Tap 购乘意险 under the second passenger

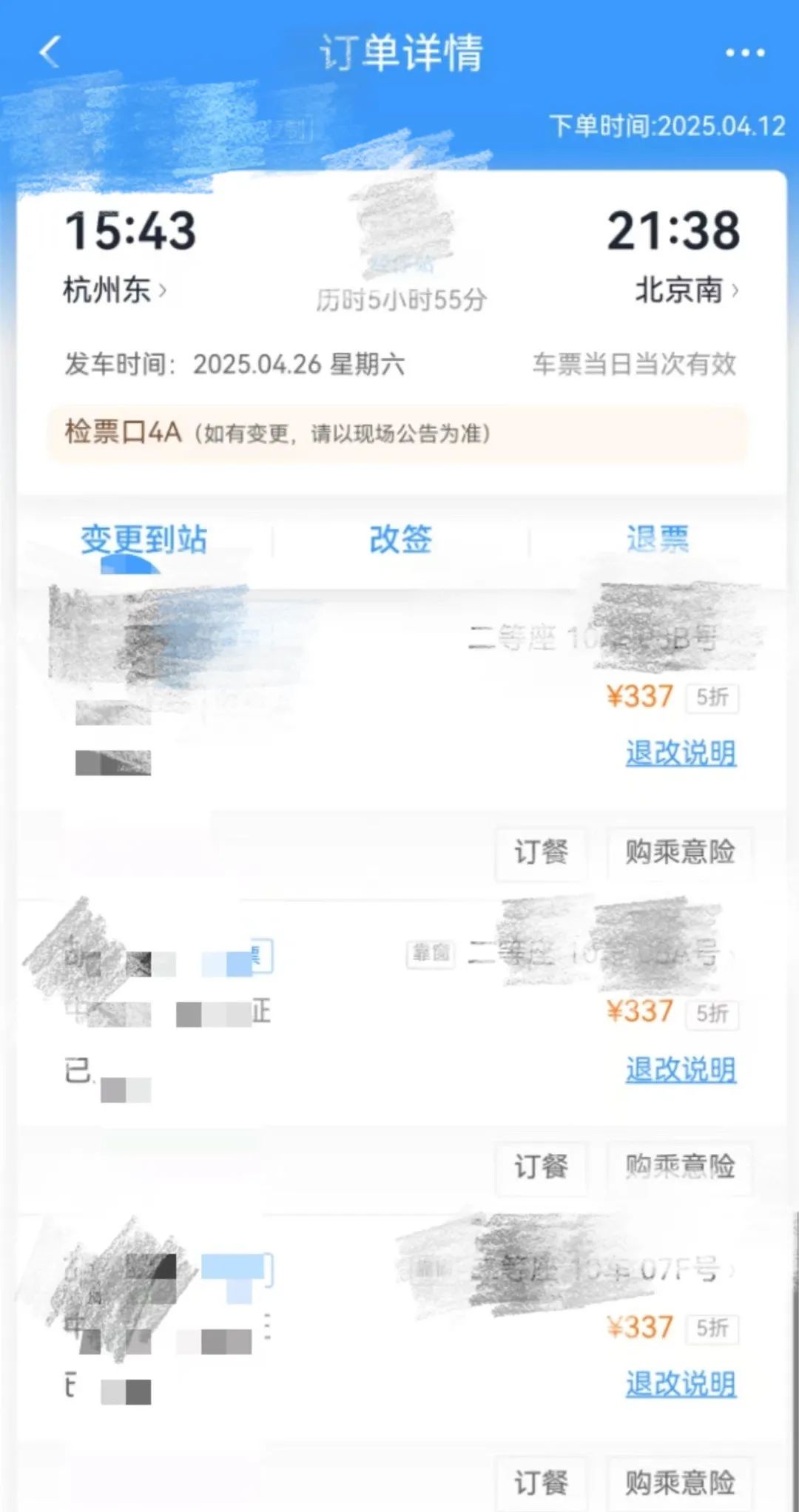point(679,1167)
